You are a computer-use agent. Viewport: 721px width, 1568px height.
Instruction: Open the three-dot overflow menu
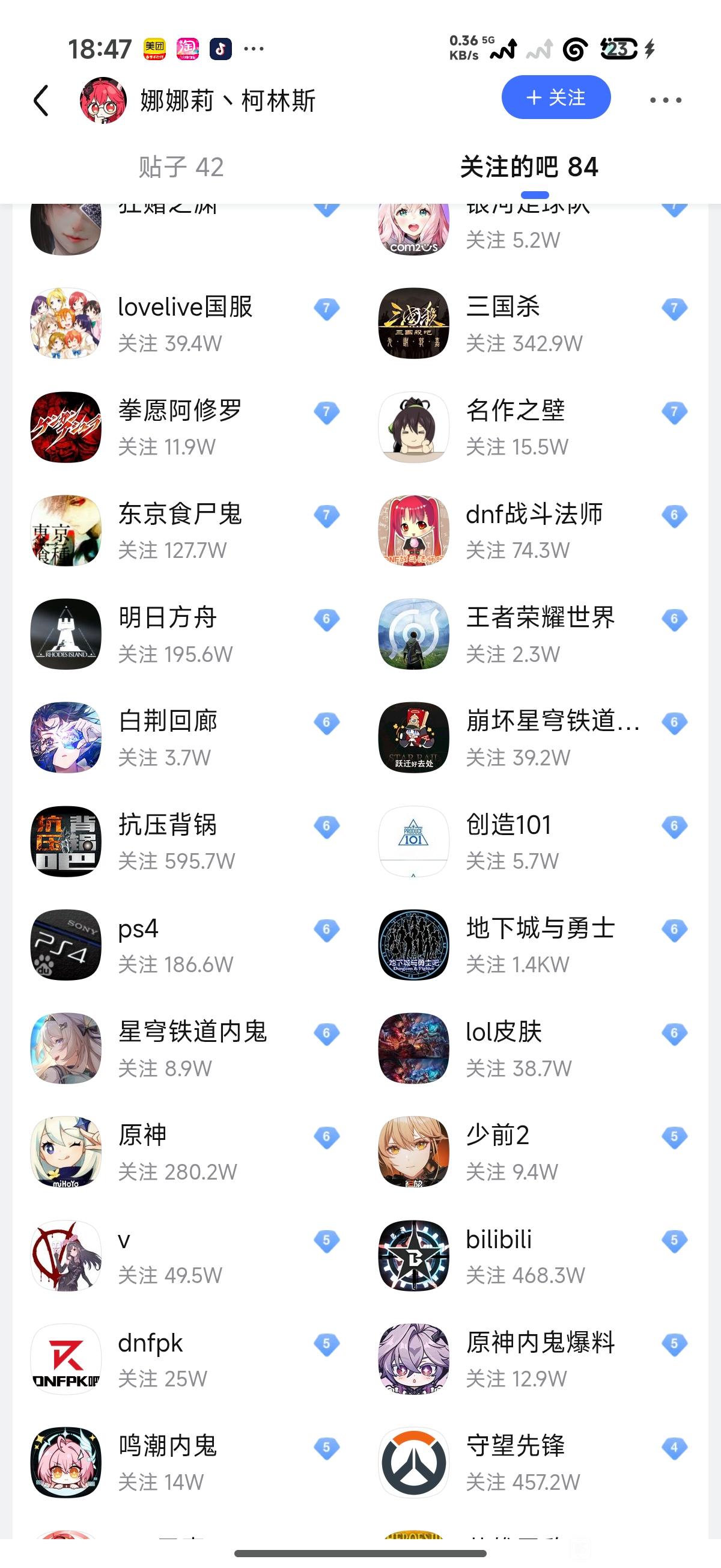[x=665, y=100]
